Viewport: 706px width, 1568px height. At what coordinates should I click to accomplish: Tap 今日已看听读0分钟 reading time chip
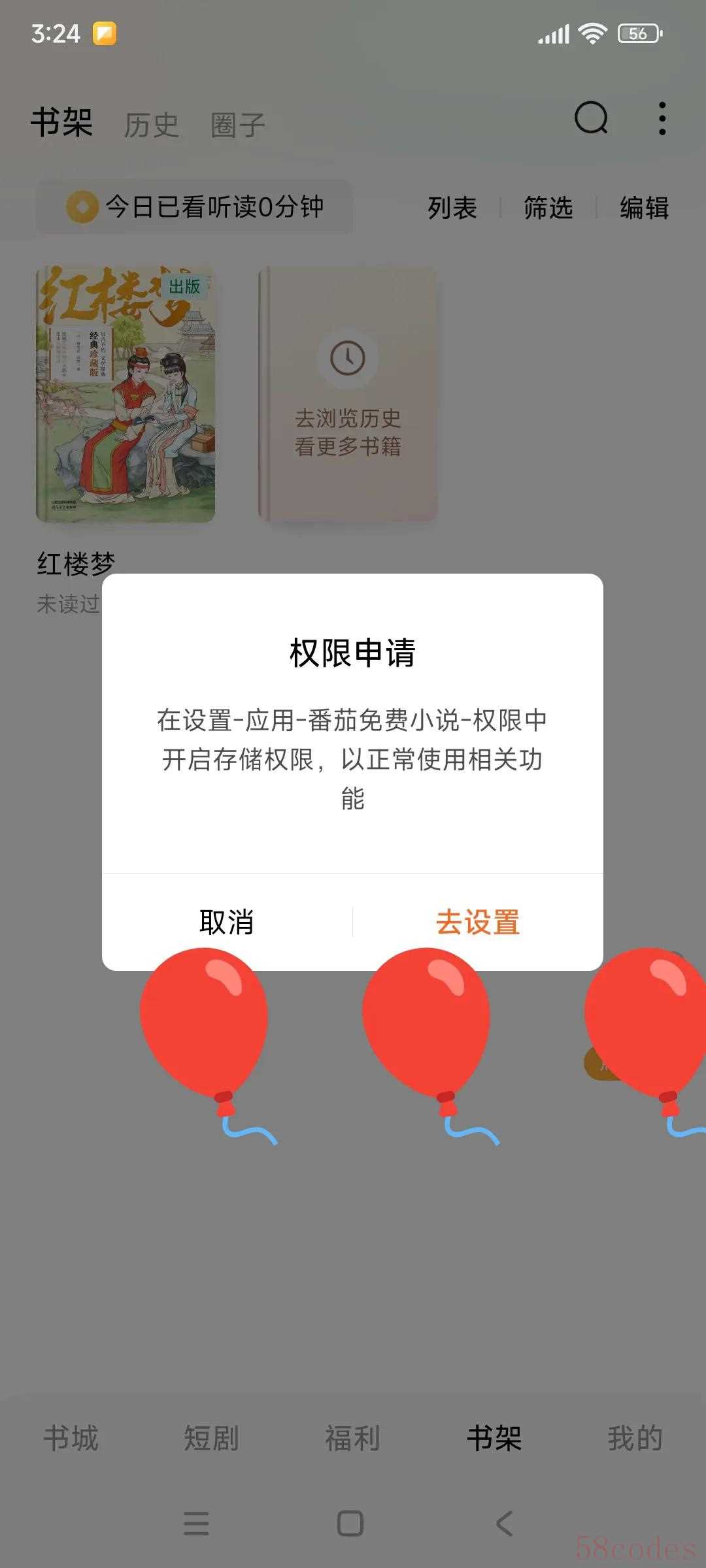(195, 207)
